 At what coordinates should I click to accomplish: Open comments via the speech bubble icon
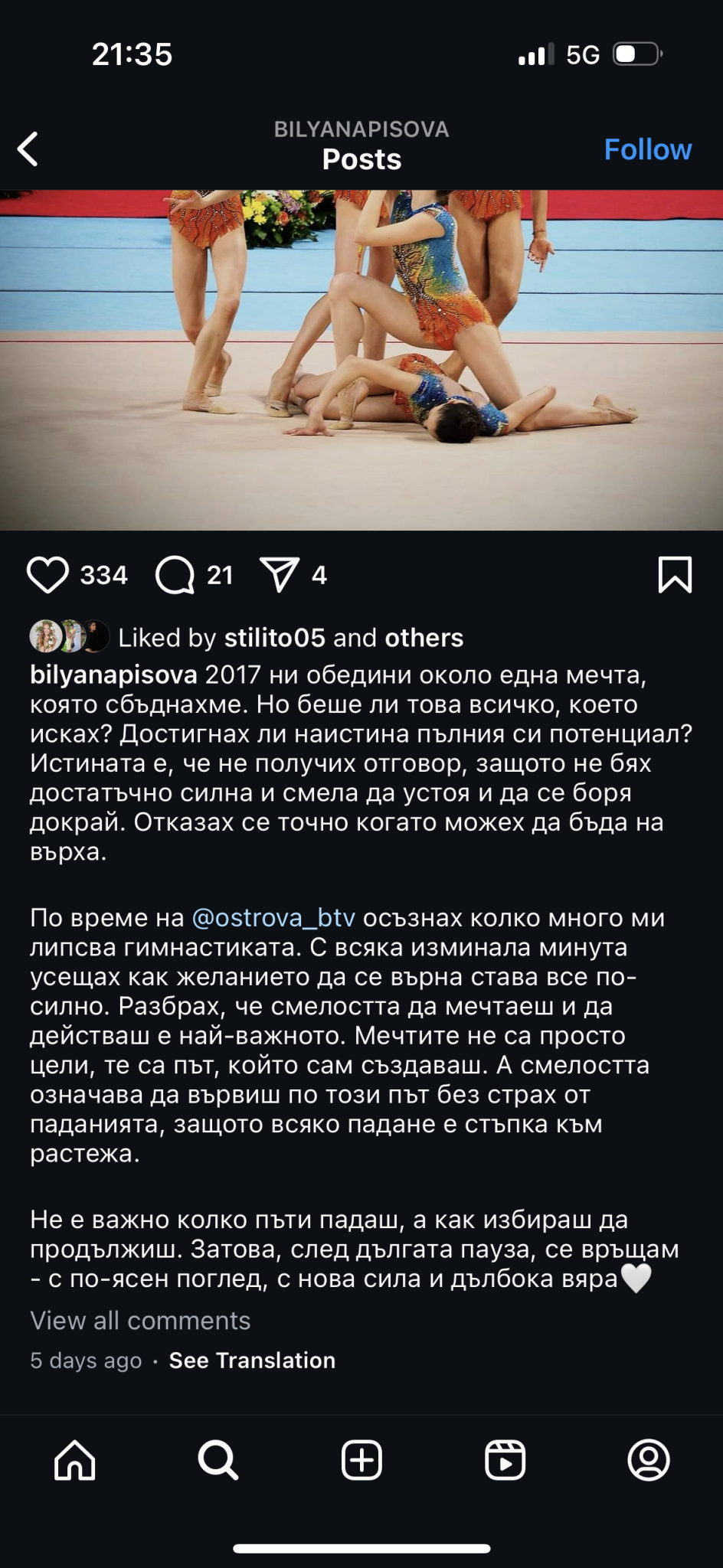point(175,575)
